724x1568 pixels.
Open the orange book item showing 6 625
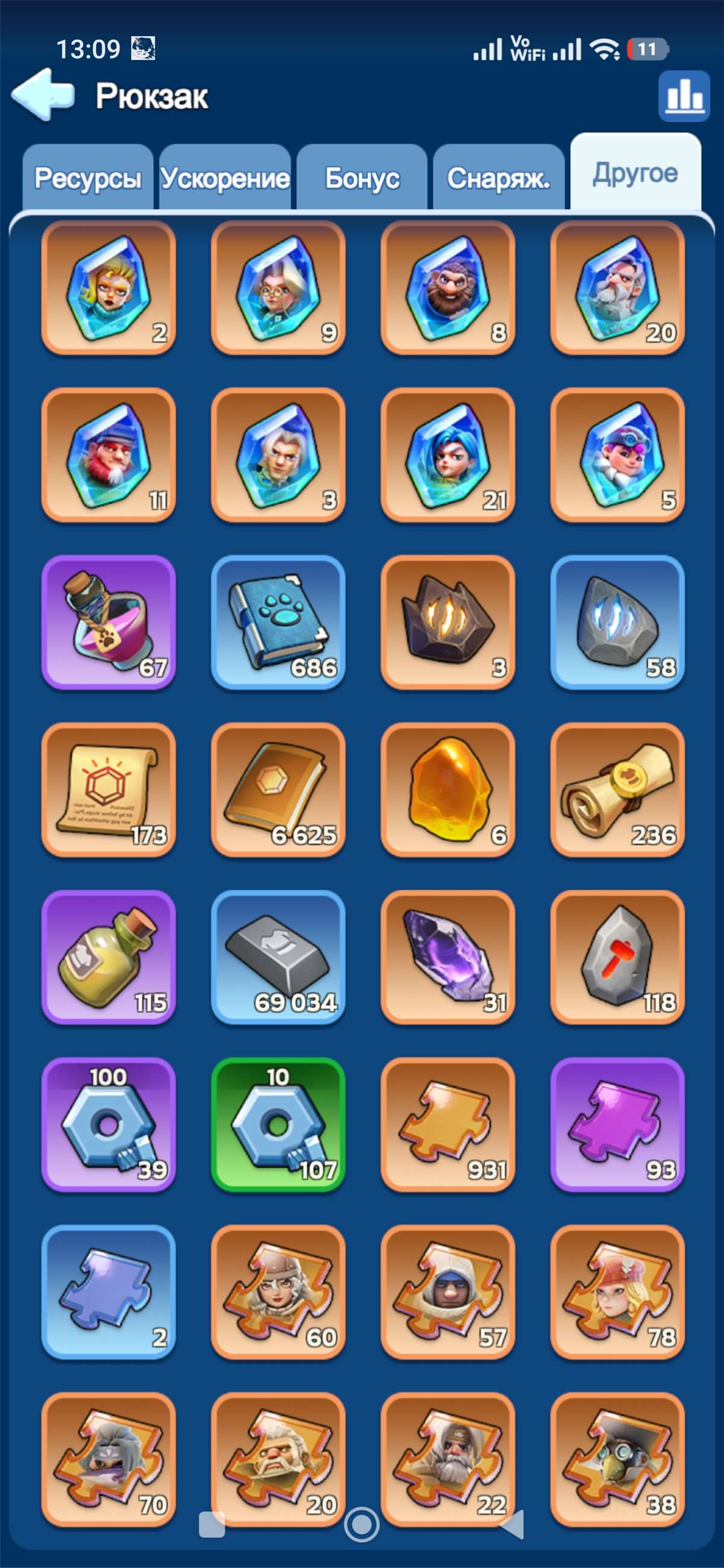pyautogui.click(x=278, y=790)
